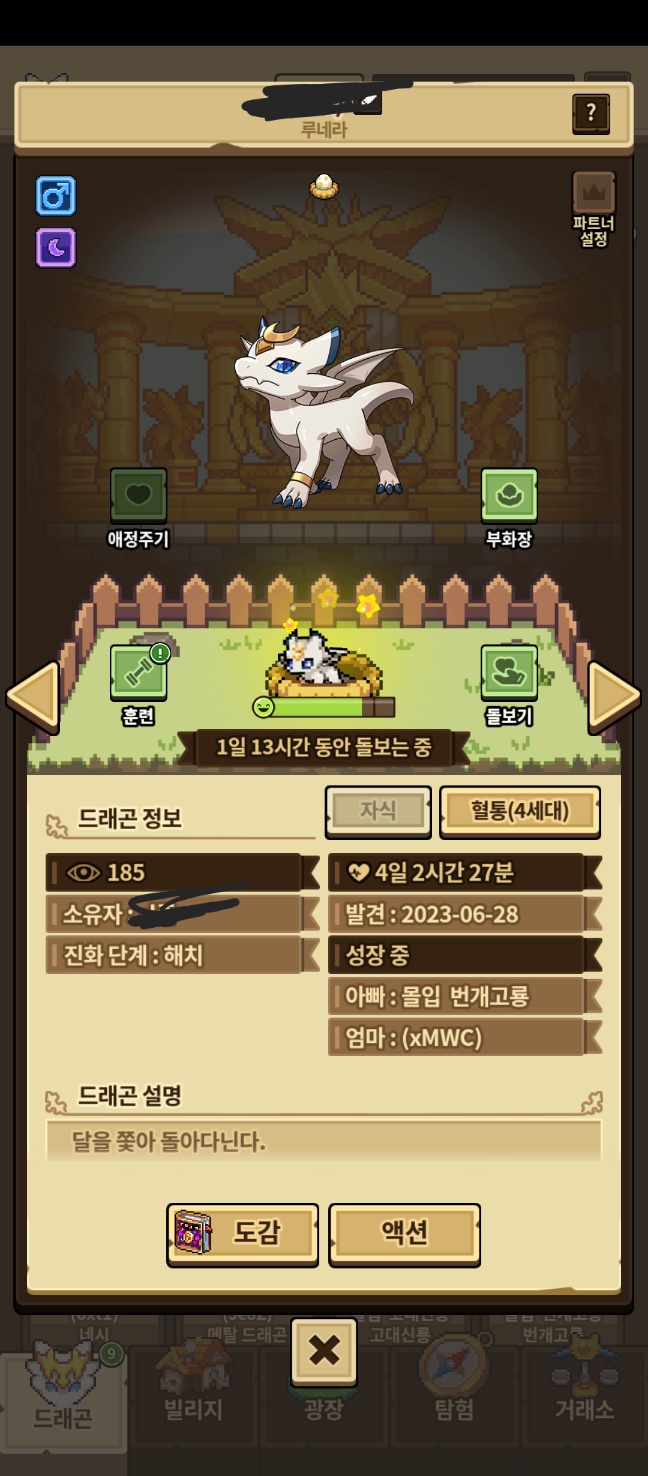
Task: Open the 도감 encyclopedia
Action: (x=242, y=1234)
